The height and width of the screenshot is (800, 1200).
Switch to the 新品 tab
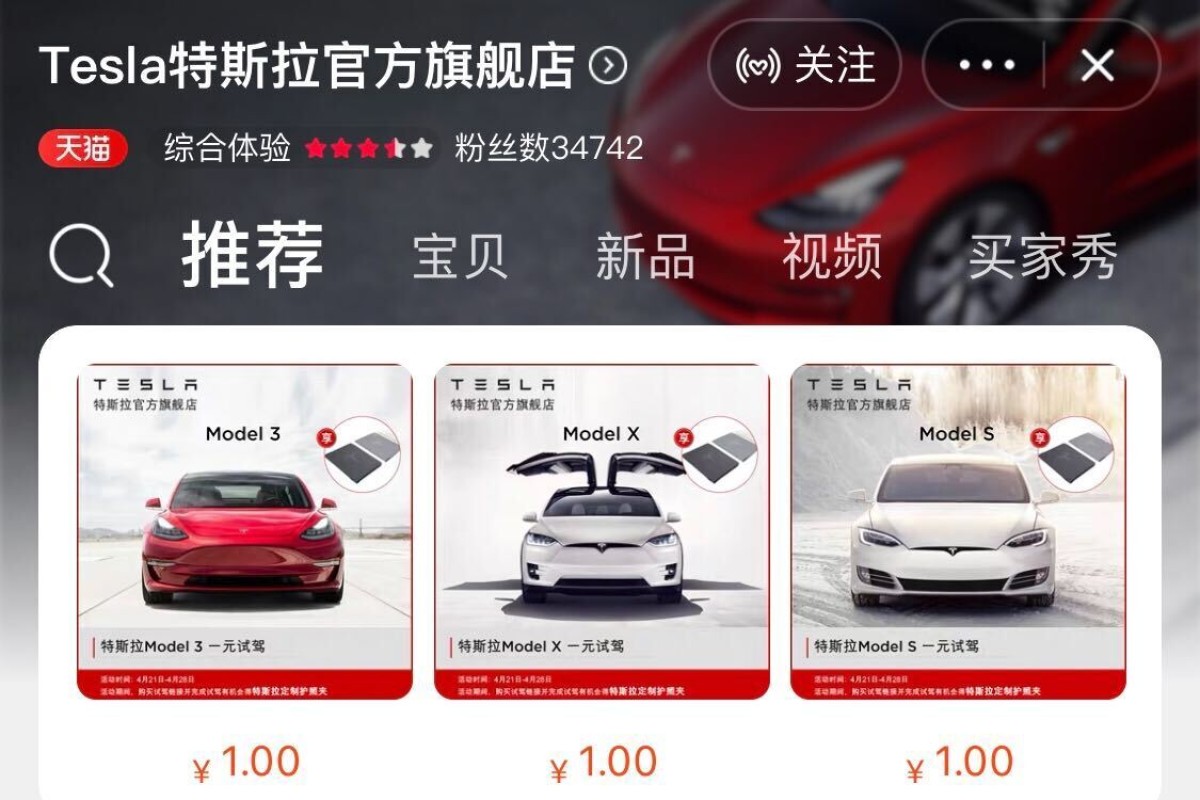coord(645,256)
